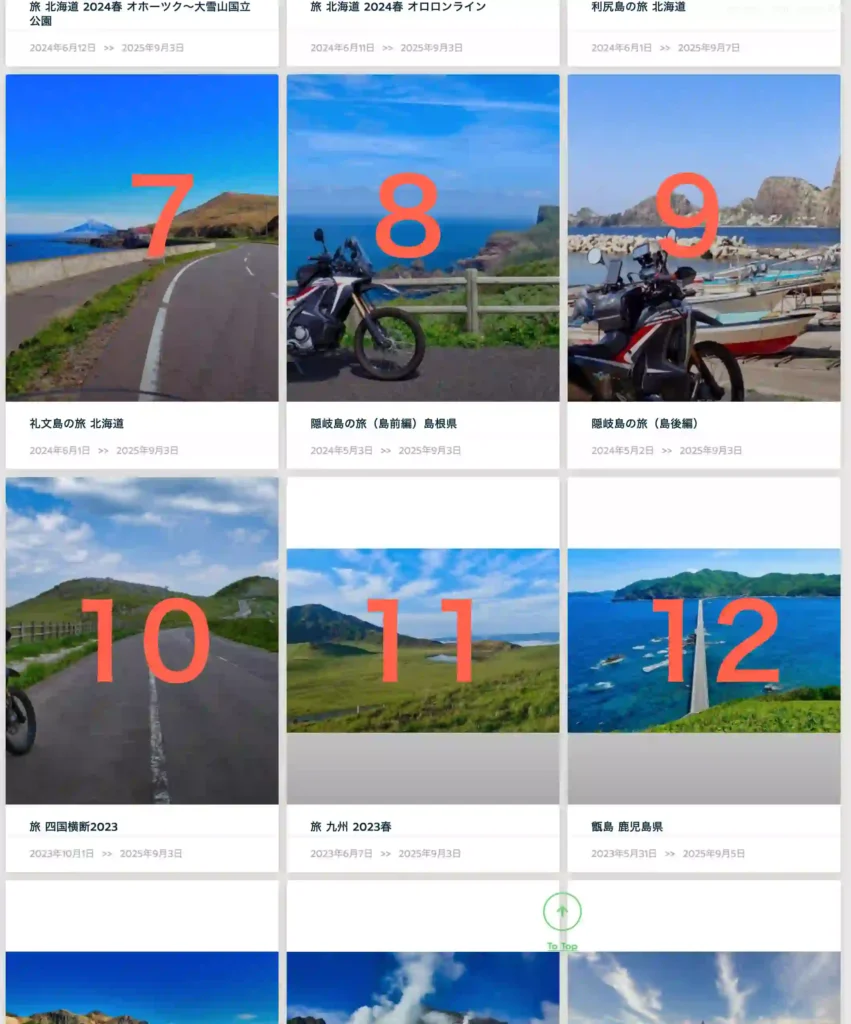Tap the To Top arrow button

point(562,912)
